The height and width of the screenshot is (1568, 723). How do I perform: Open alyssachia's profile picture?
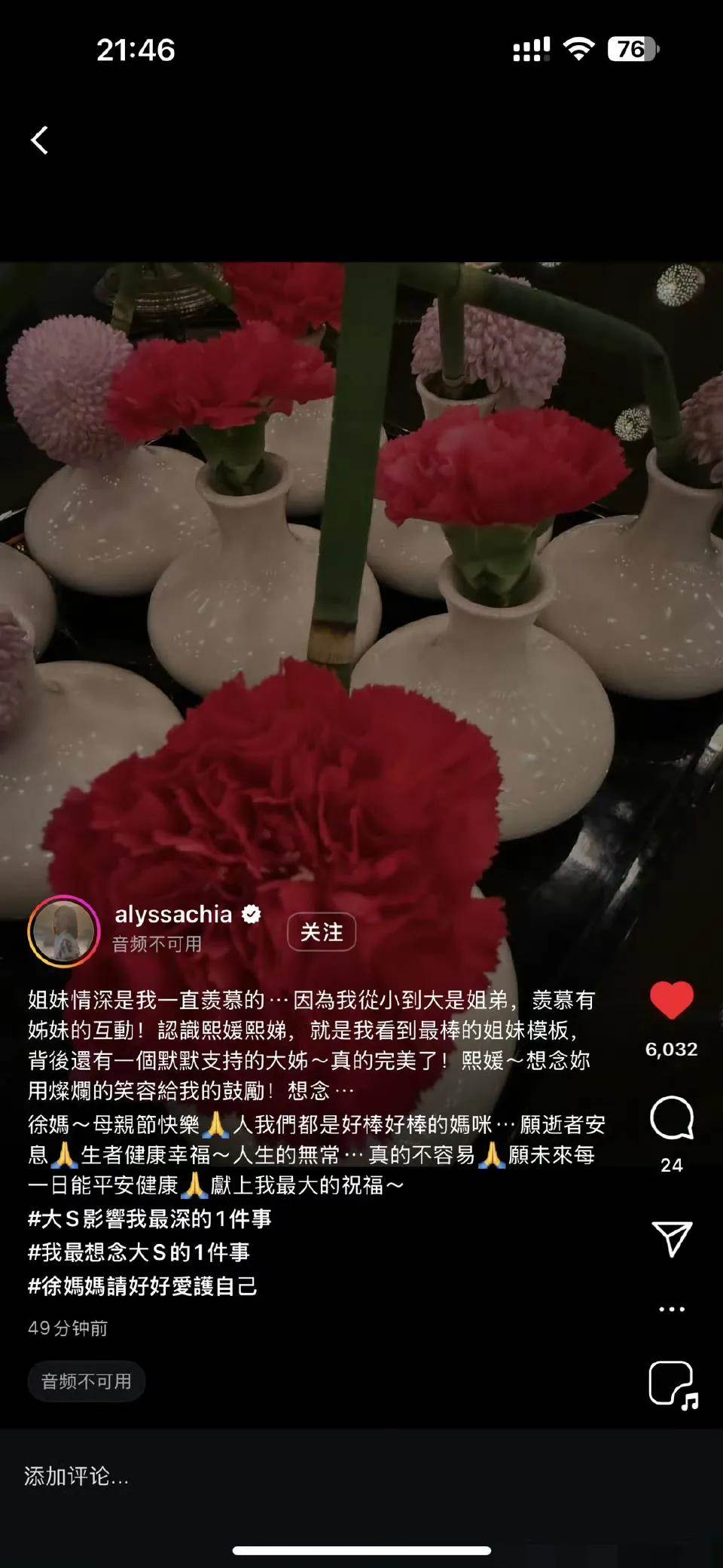click(x=64, y=931)
